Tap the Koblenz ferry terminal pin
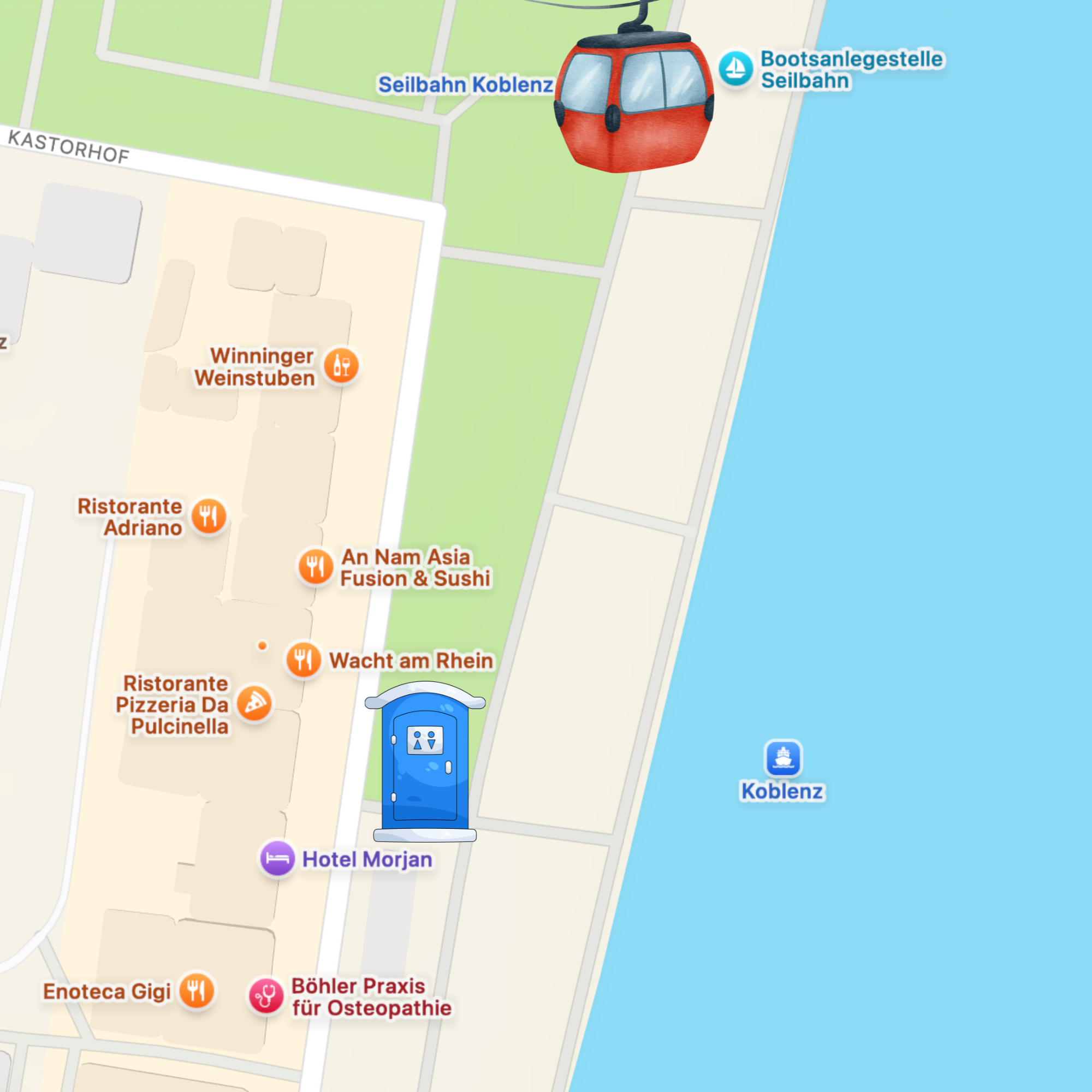 tap(783, 758)
